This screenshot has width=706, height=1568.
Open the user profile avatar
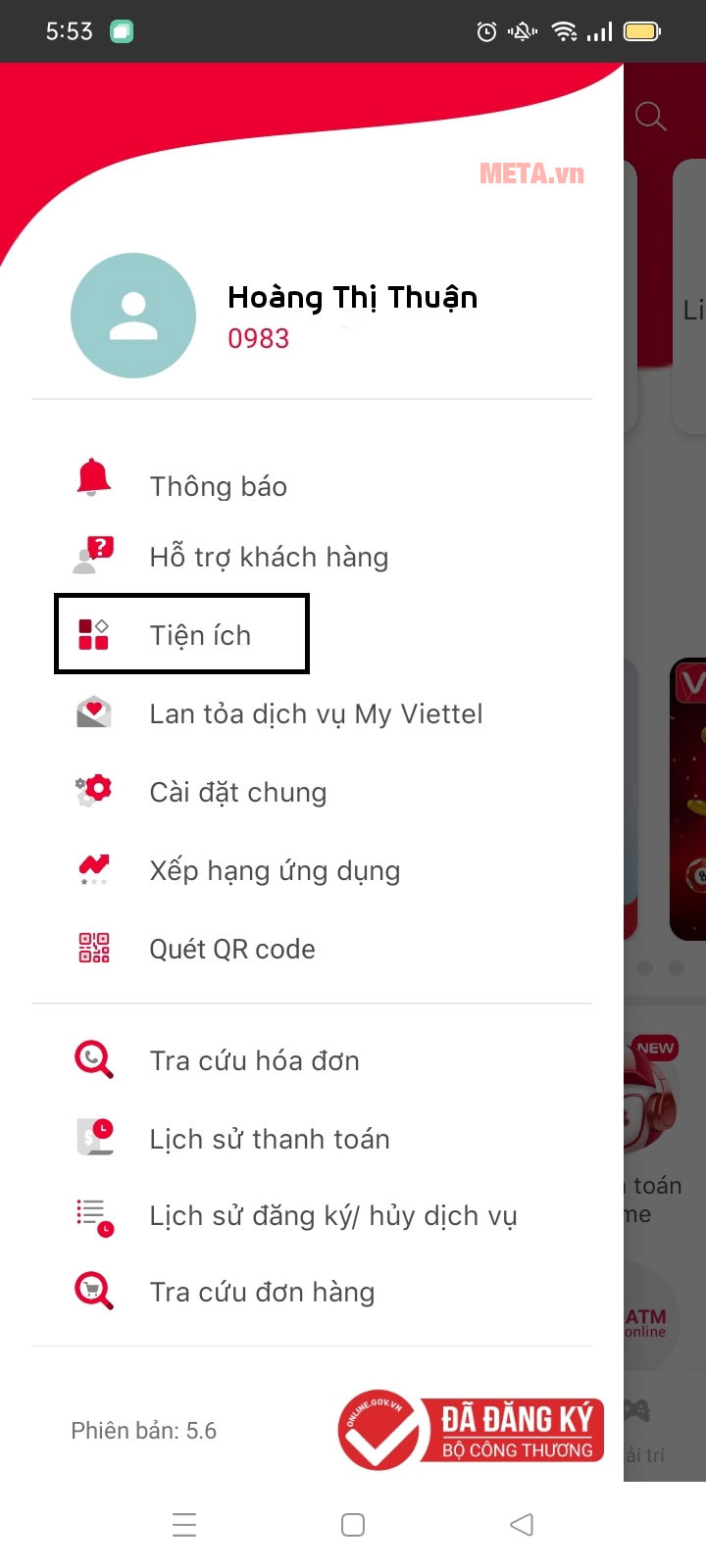tap(133, 315)
